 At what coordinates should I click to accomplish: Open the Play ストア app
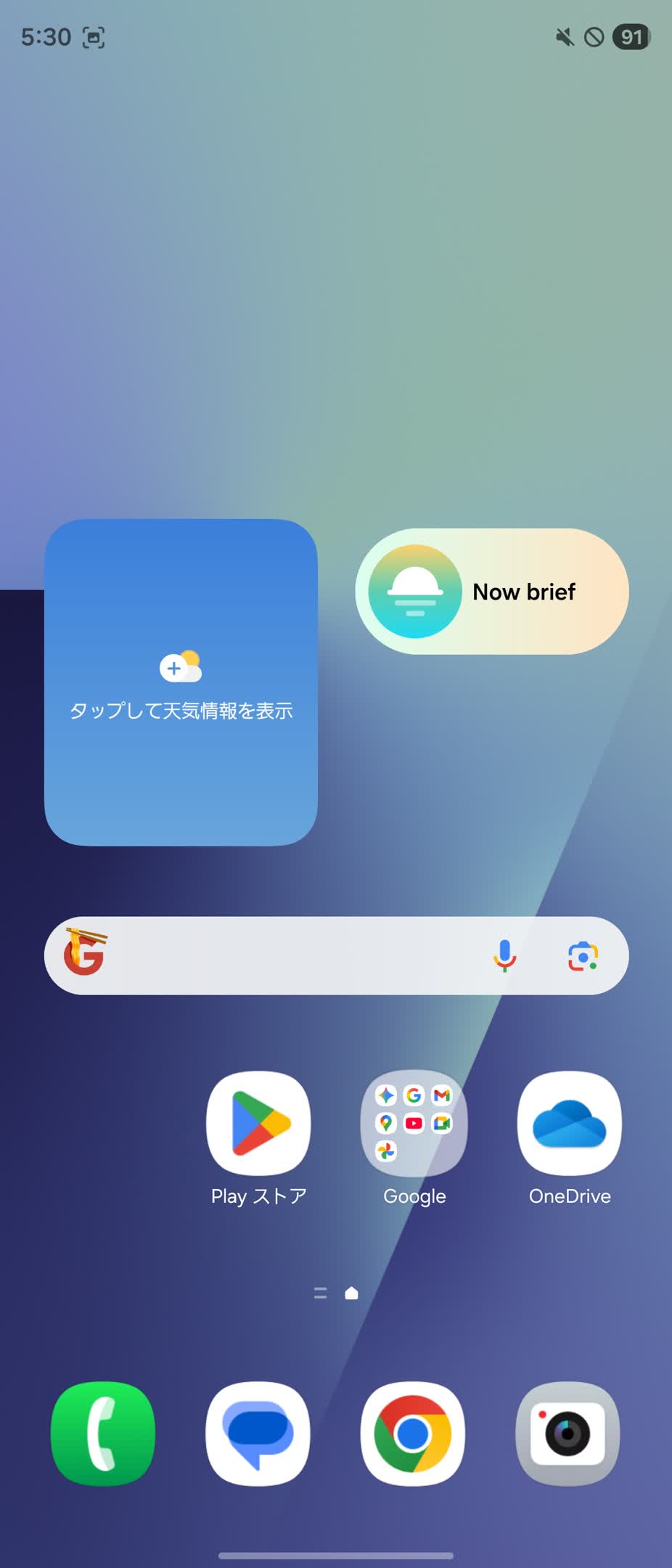pyautogui.click(x=258, y=1124)
